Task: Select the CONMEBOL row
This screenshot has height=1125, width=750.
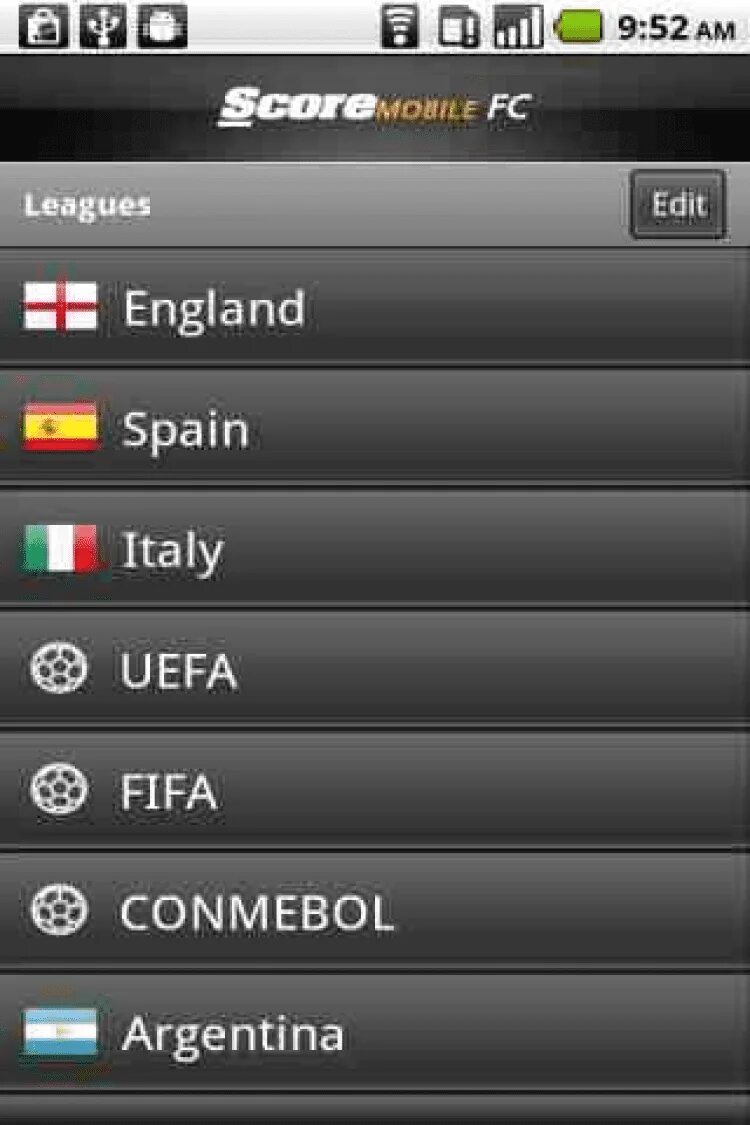Action: [375, 912]
